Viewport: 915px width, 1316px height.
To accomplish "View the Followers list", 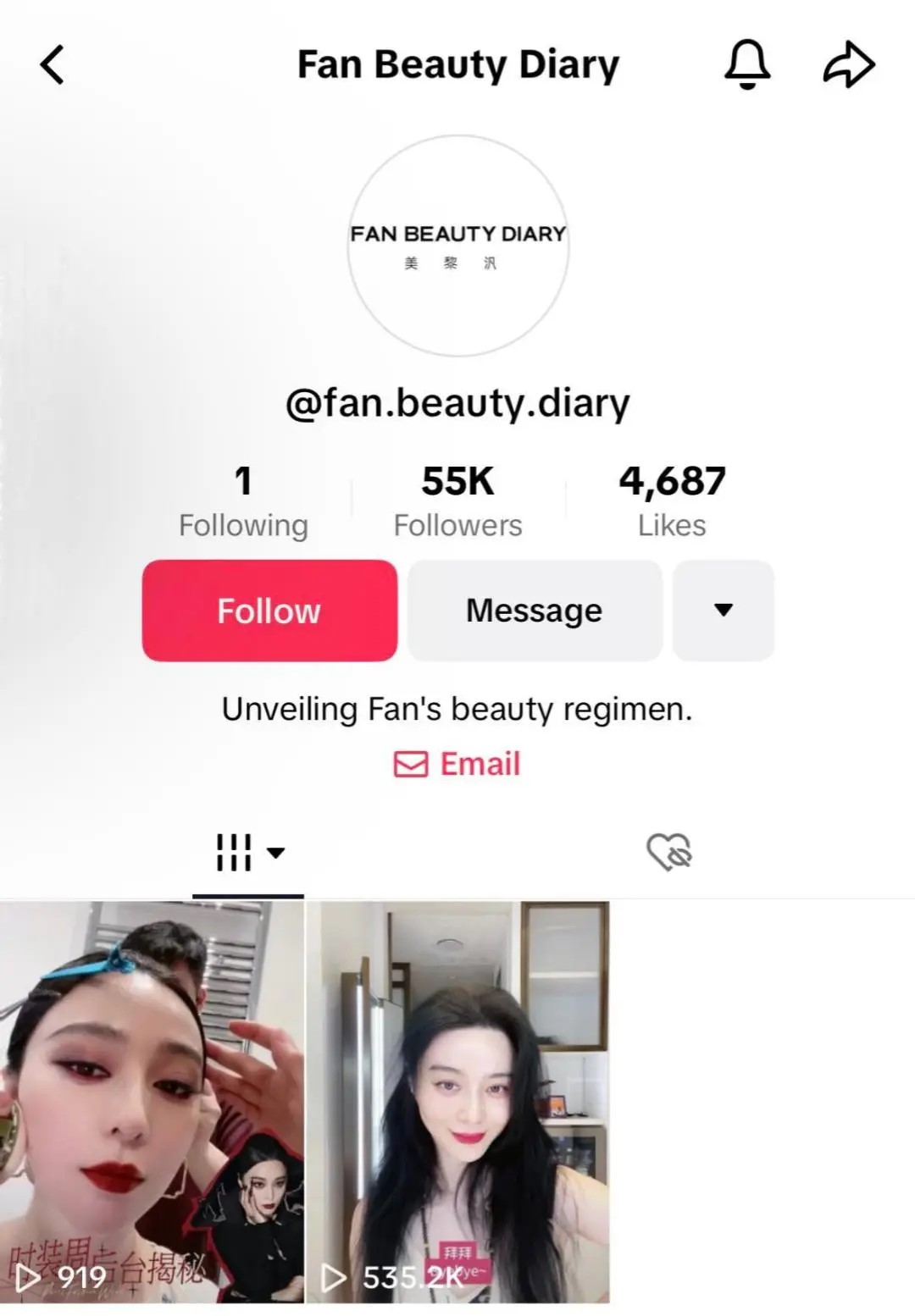I will [x=457, y=501].
